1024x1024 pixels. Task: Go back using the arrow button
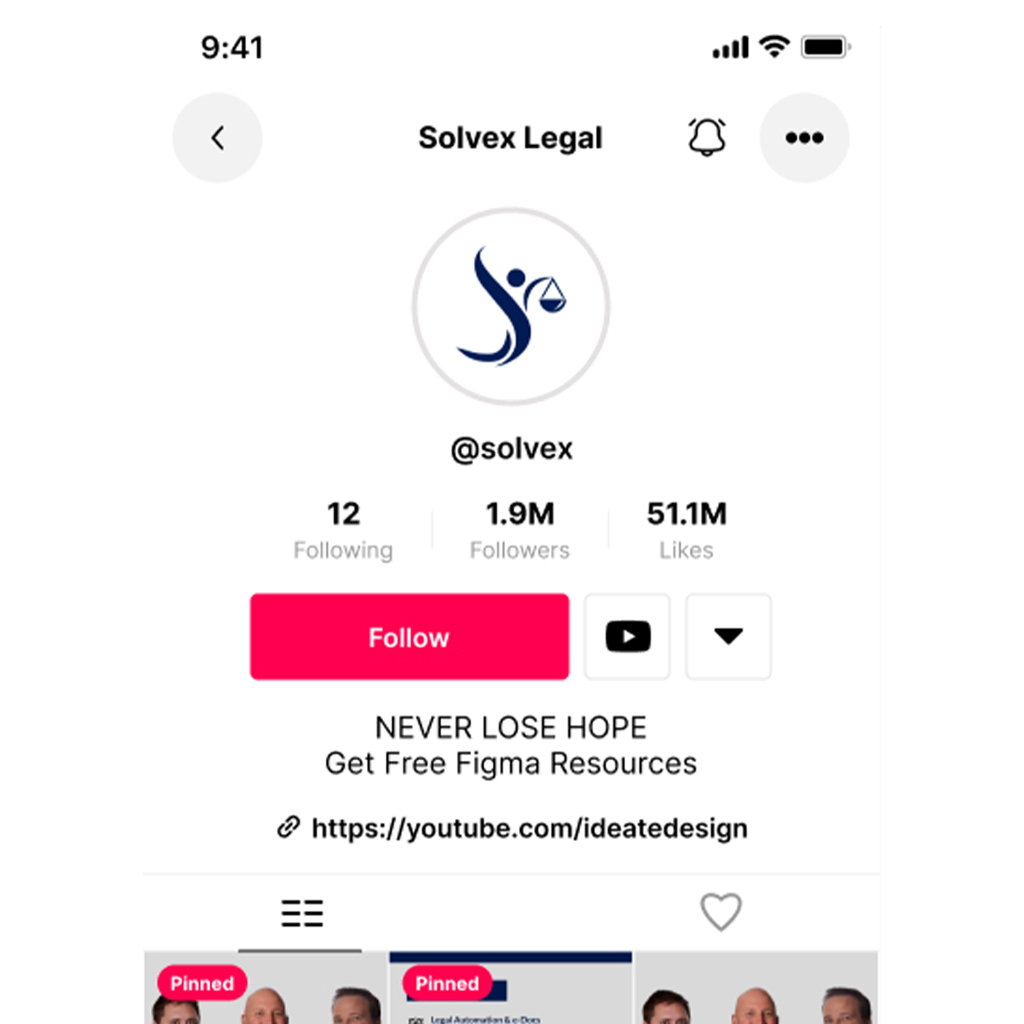pos(217,138)
